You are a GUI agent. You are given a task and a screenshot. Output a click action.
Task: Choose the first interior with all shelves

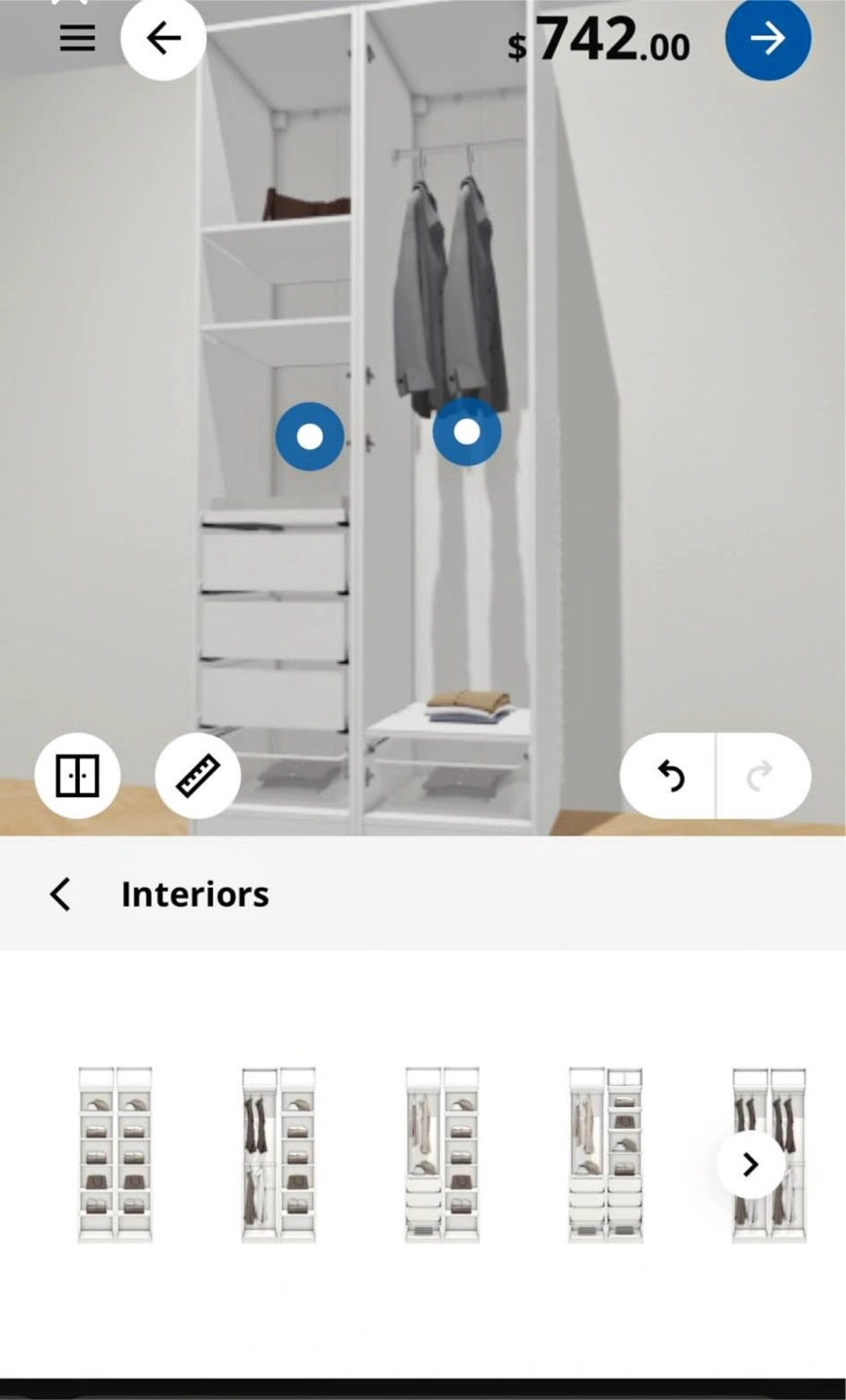coord(115,1154)
